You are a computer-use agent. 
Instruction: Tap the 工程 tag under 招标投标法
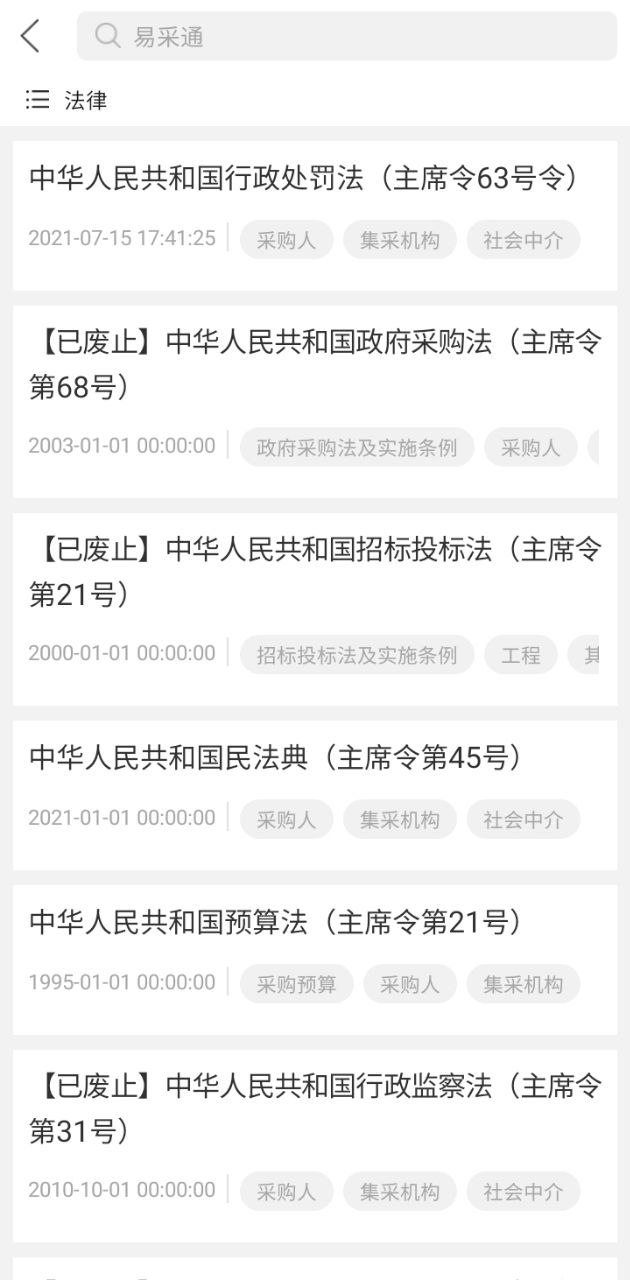tap(521, 655)
